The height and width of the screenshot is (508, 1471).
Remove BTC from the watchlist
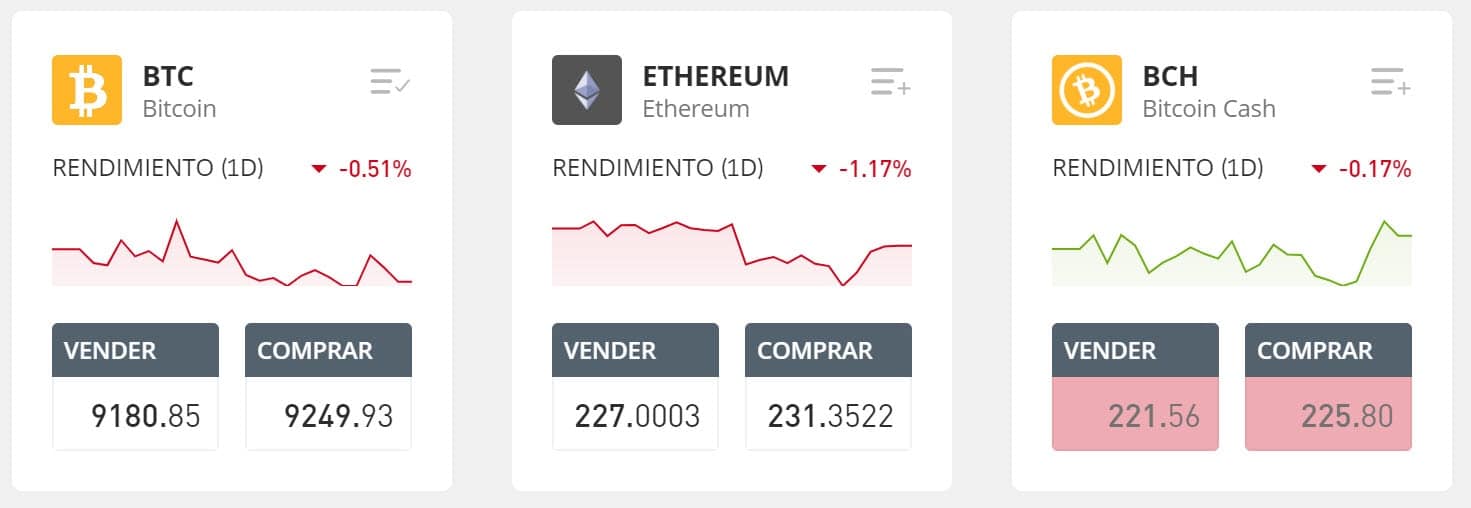point(389,82)
